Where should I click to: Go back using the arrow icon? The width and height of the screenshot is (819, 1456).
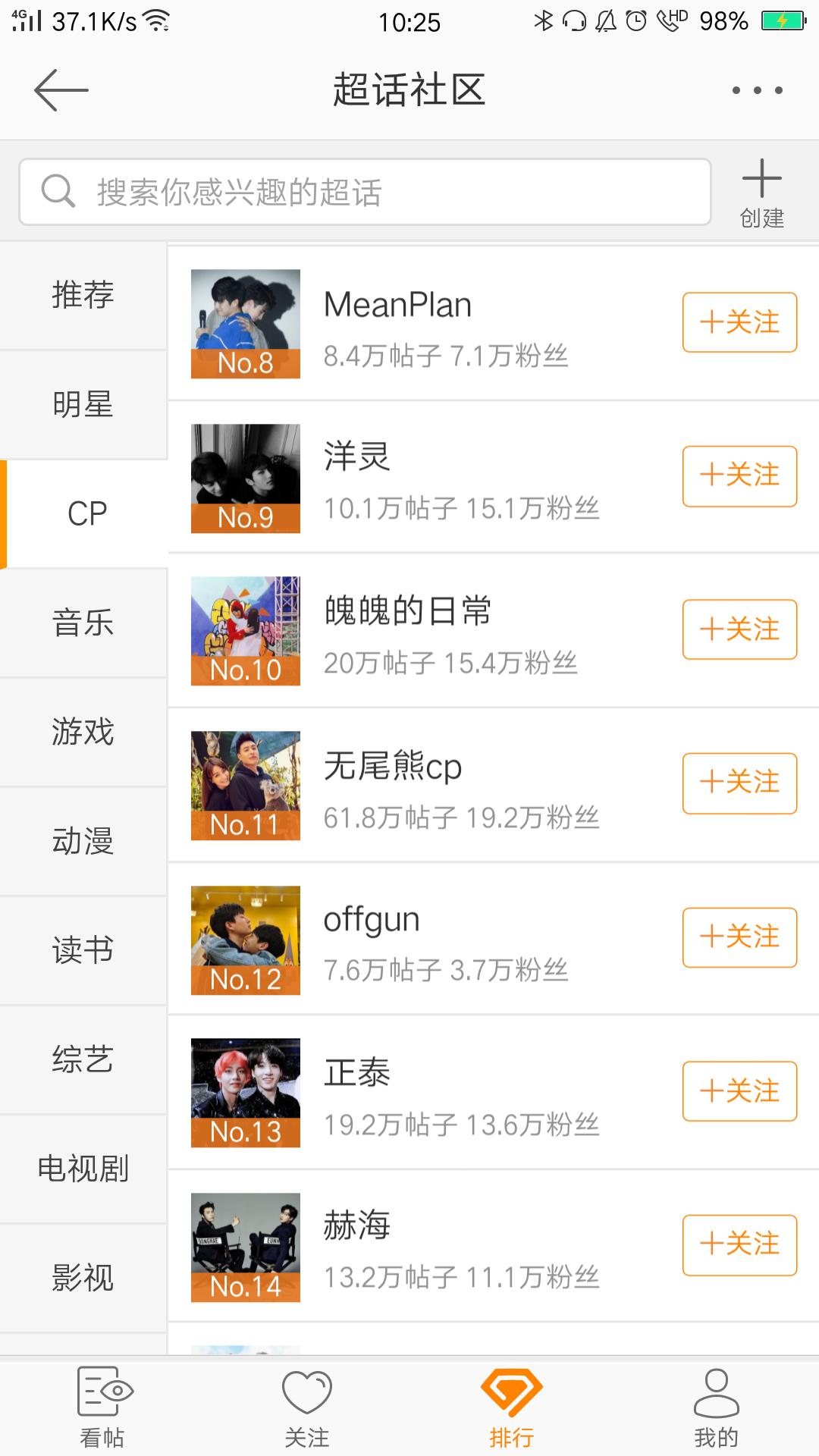pyautogui.click(x=59, y=89)
